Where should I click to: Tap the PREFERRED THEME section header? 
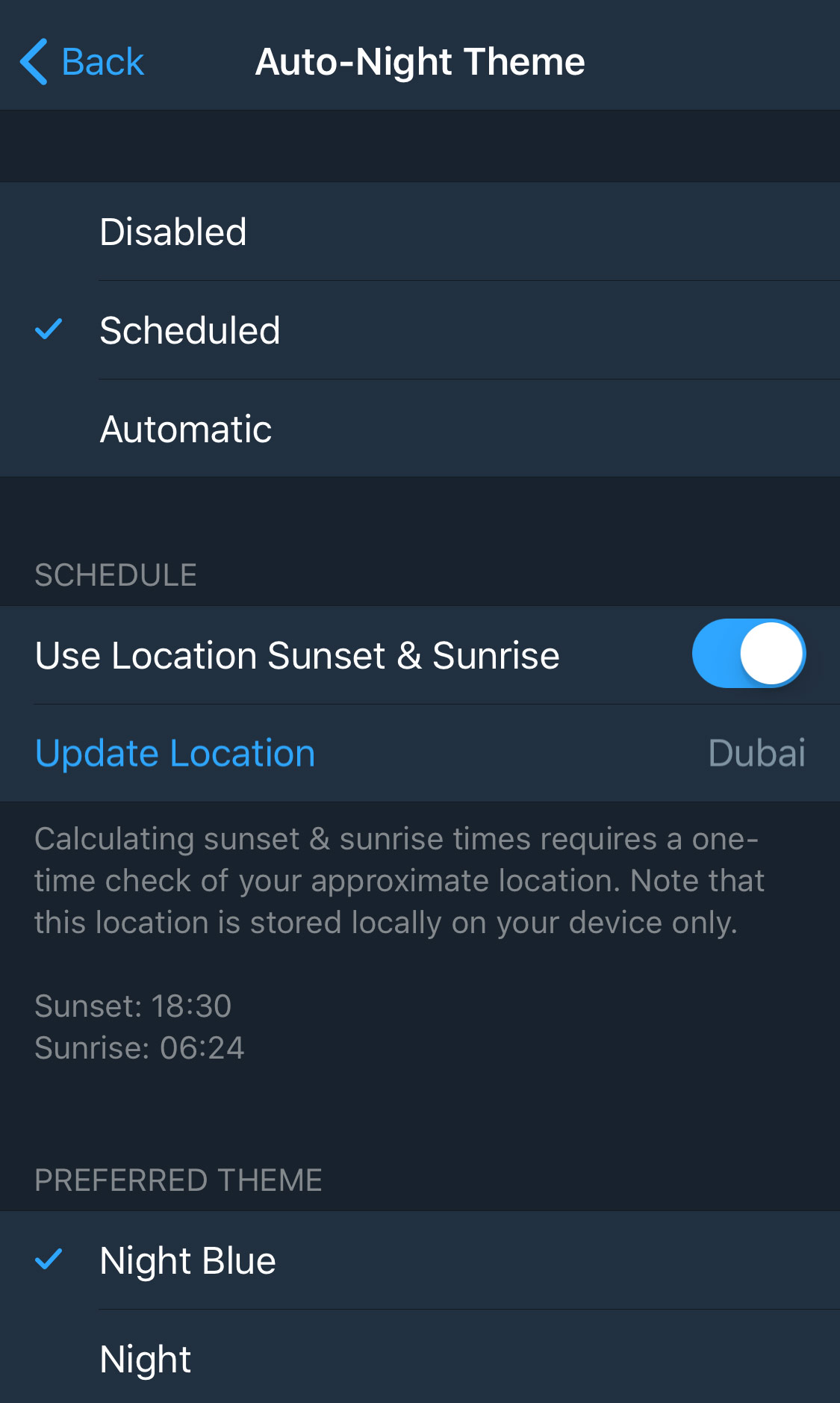178,1180
